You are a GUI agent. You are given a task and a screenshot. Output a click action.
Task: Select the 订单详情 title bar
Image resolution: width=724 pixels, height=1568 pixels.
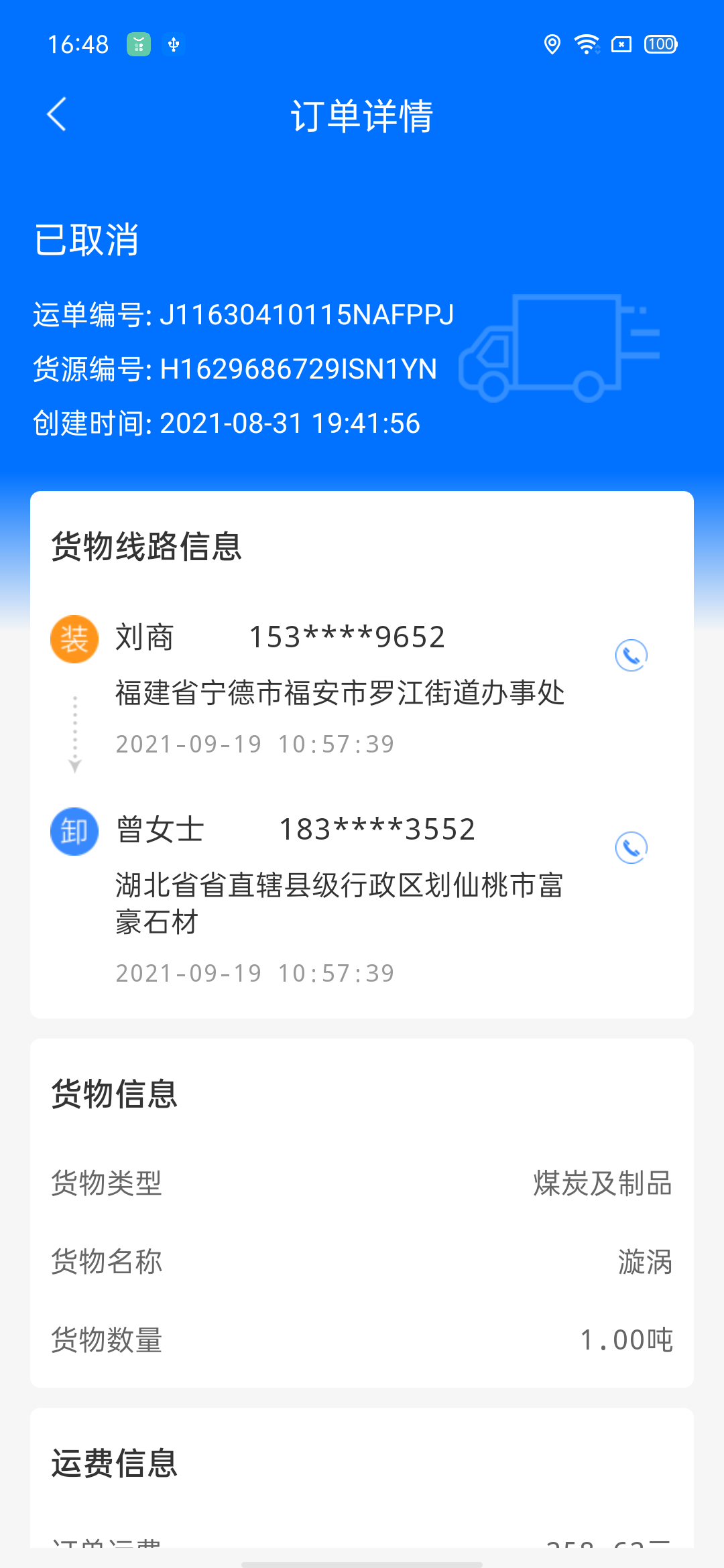pos(362,114)
